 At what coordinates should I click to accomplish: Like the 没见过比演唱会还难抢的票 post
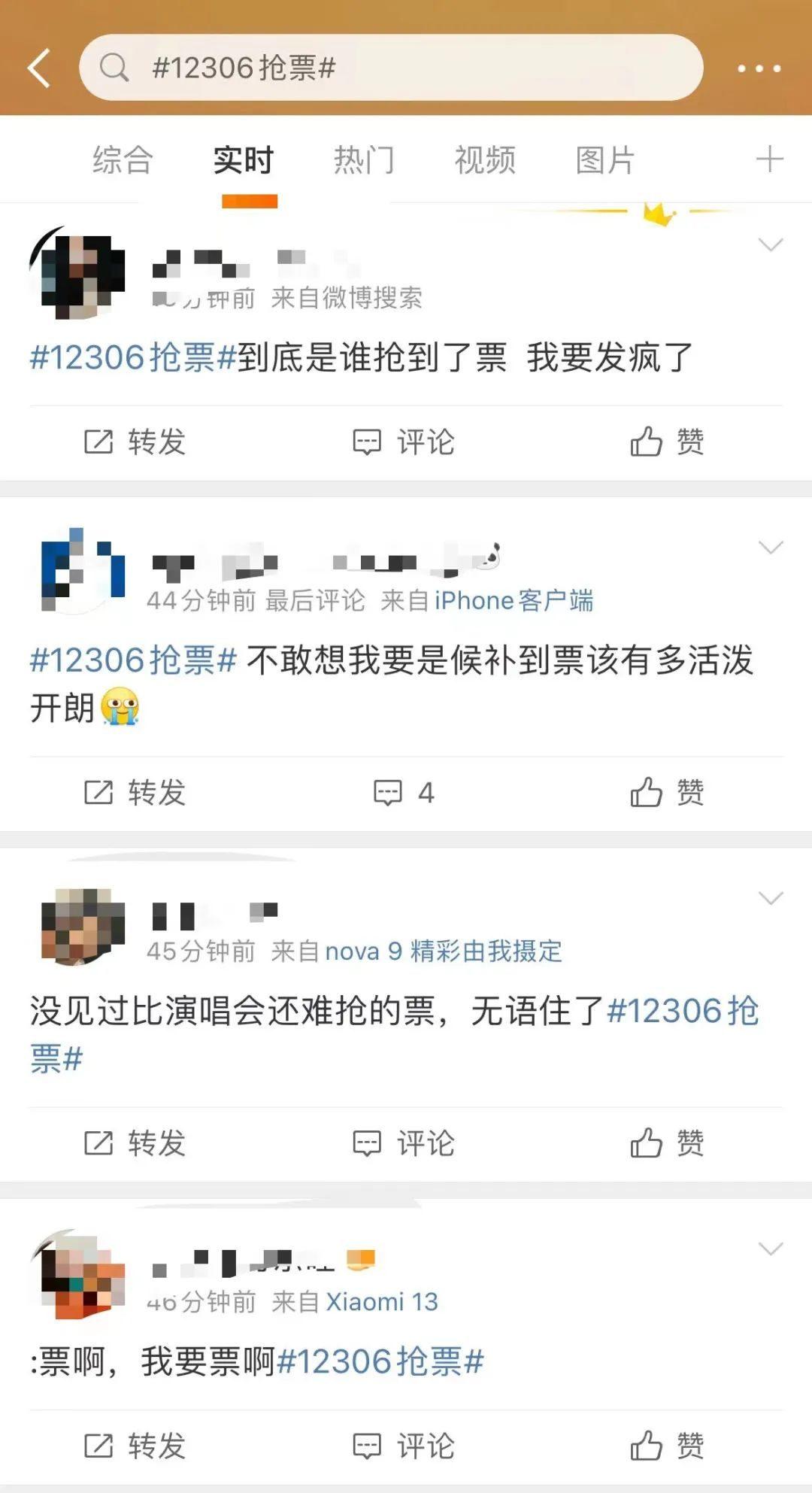click(x=667, y=1143)
